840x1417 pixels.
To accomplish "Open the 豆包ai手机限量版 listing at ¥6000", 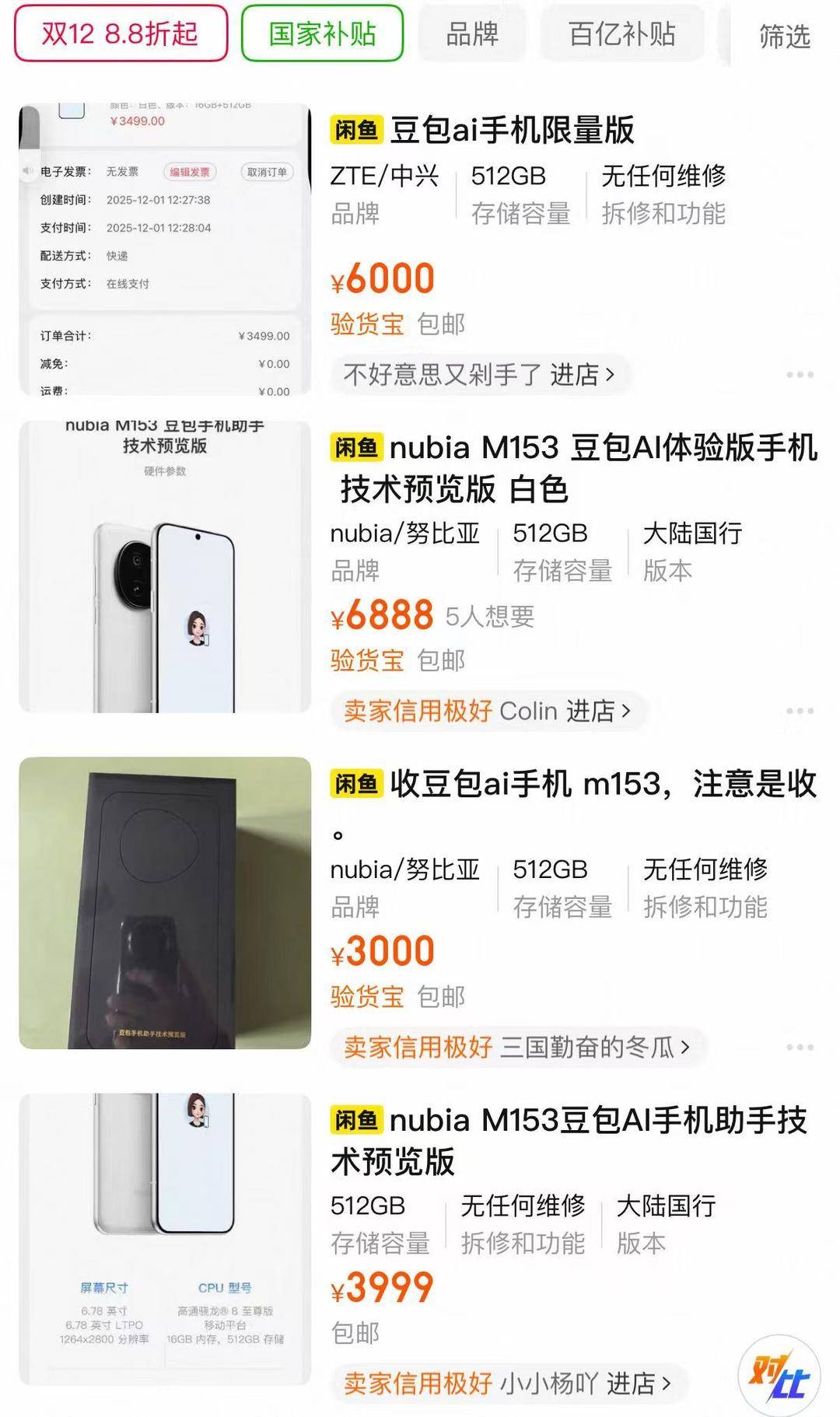I will [512, 131].
